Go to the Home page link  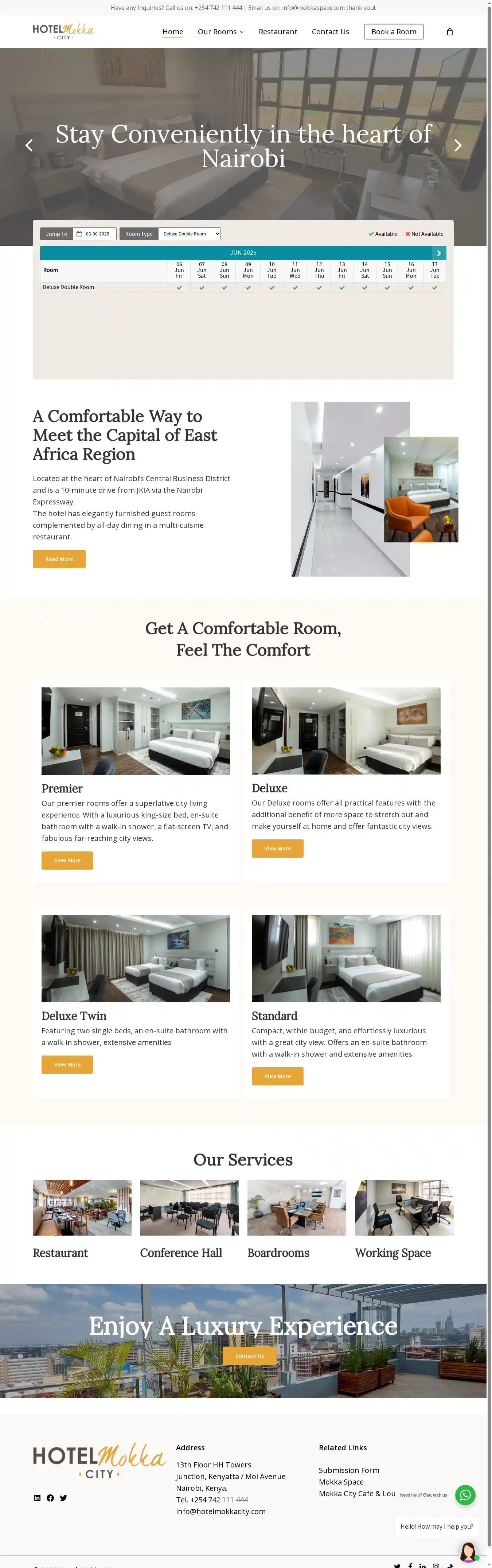172,32
